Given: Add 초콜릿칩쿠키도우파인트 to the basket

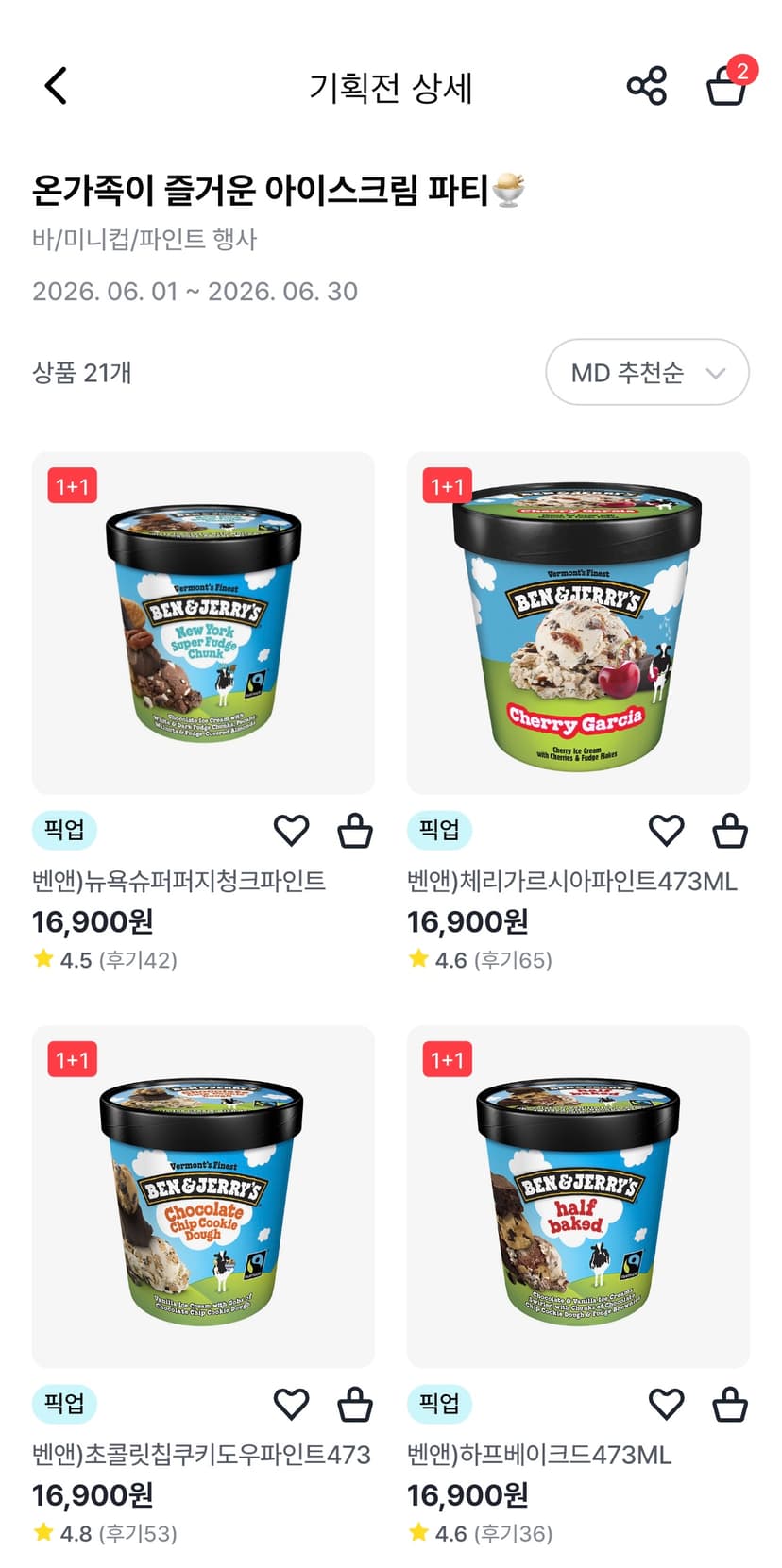Looking at the screenshot, I should 355,1404.
